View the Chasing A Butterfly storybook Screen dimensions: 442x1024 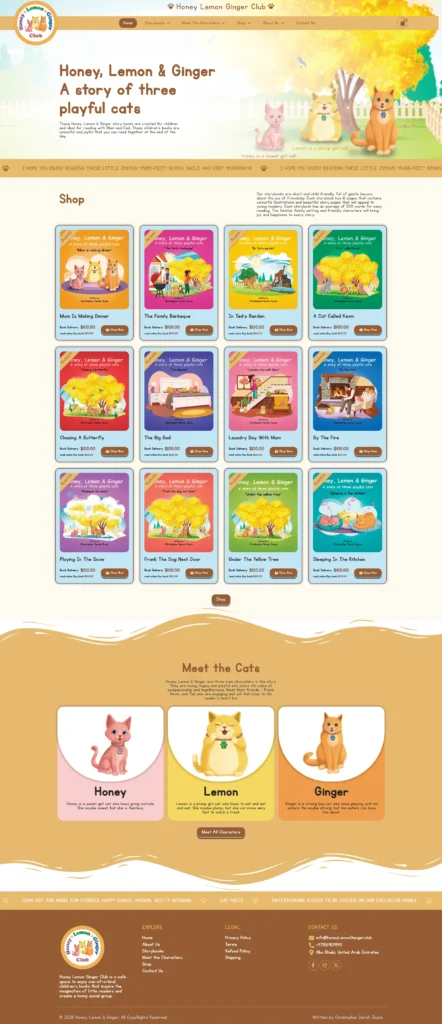[x=95, y=404]
